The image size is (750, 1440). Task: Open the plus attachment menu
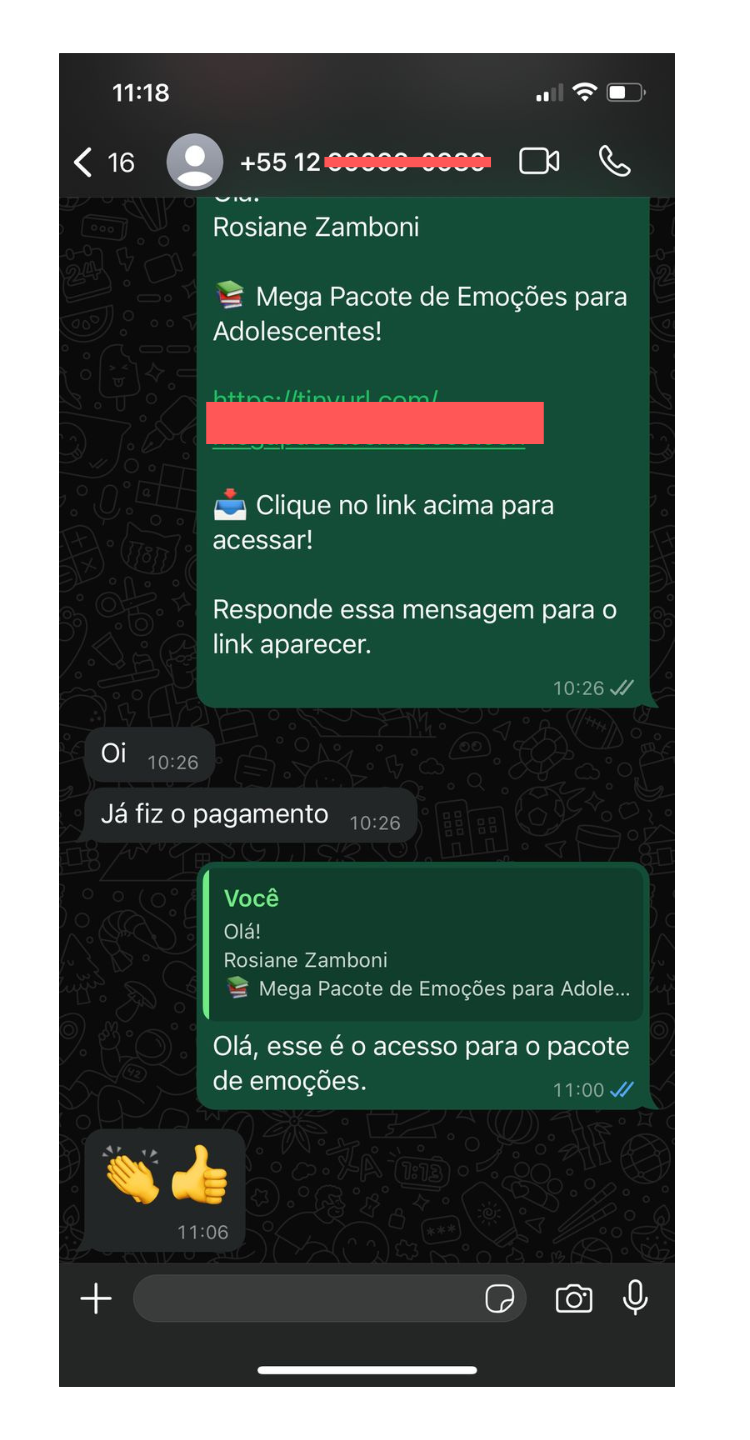[x=96, y=1299]
